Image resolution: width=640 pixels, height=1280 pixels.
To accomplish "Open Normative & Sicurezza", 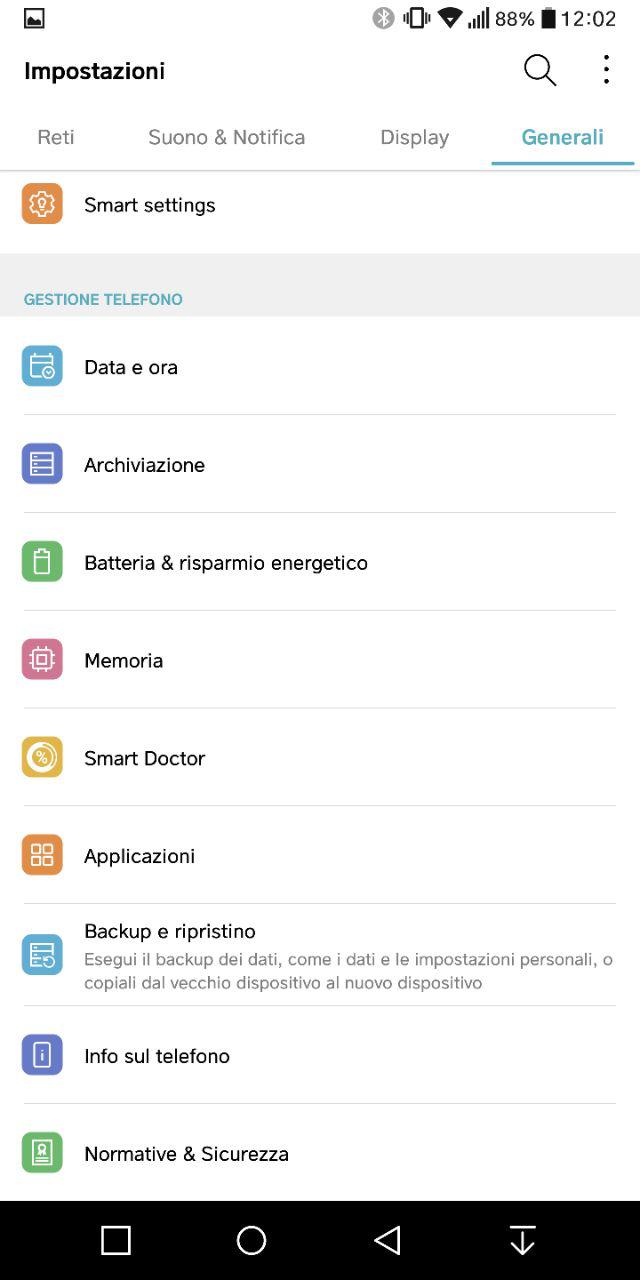I will coord(320,1153).
